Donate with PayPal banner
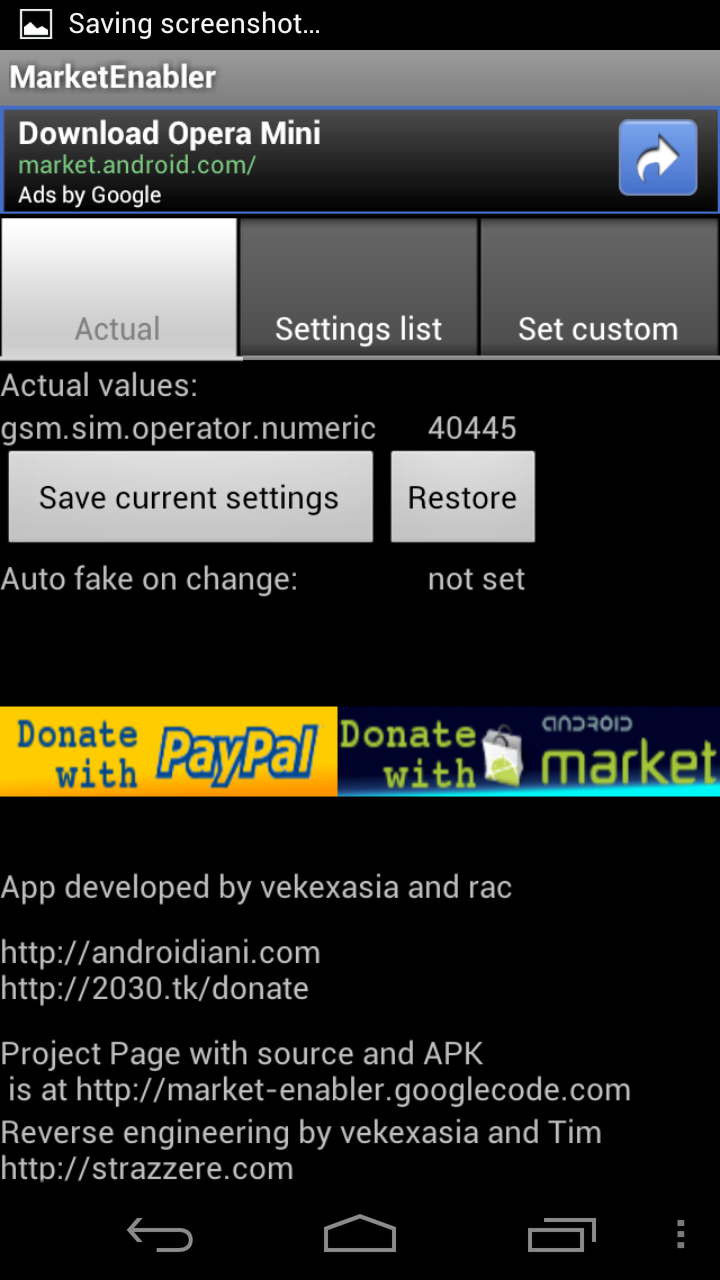Screen dimensions: 720x1280 click(x=168, y=752)
